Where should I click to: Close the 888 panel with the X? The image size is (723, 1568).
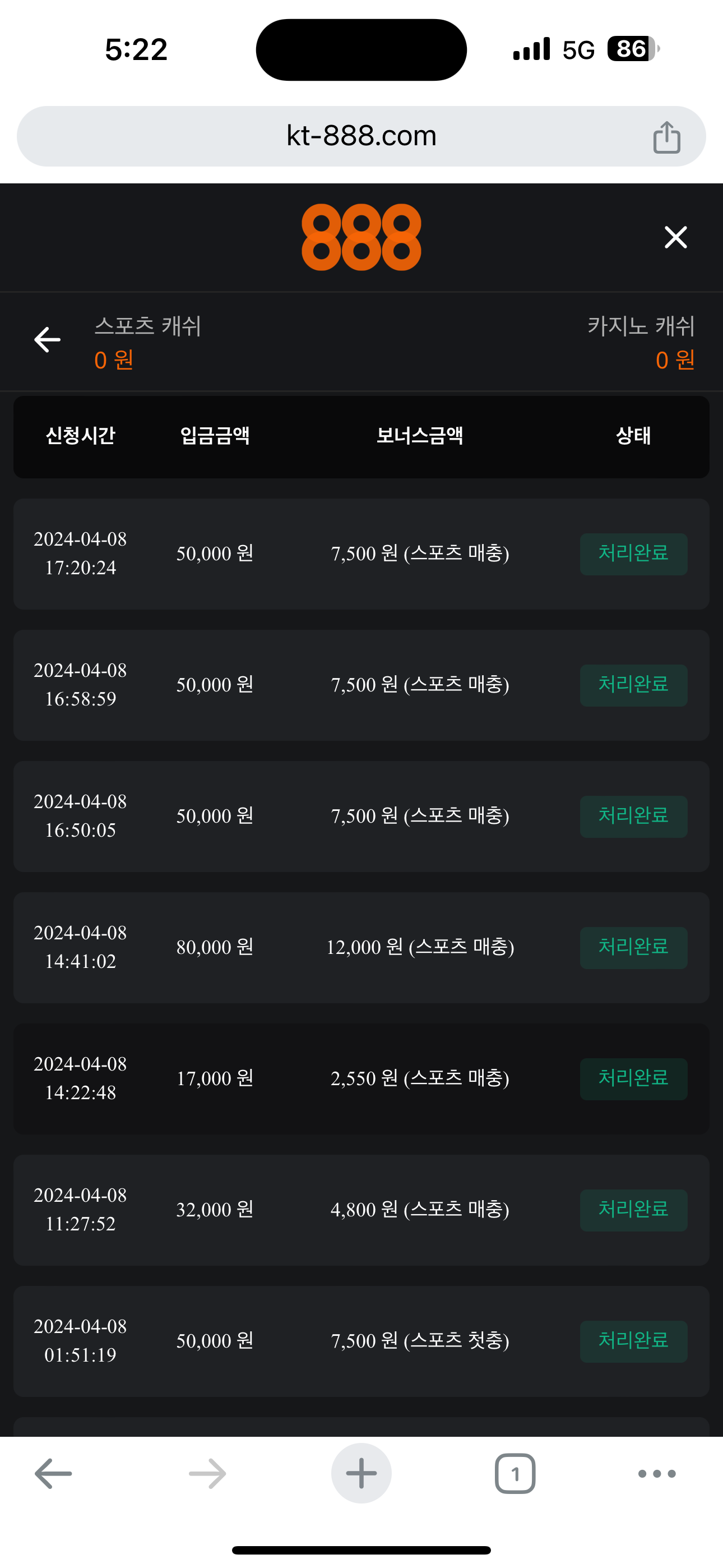click(x=675, y=237)
